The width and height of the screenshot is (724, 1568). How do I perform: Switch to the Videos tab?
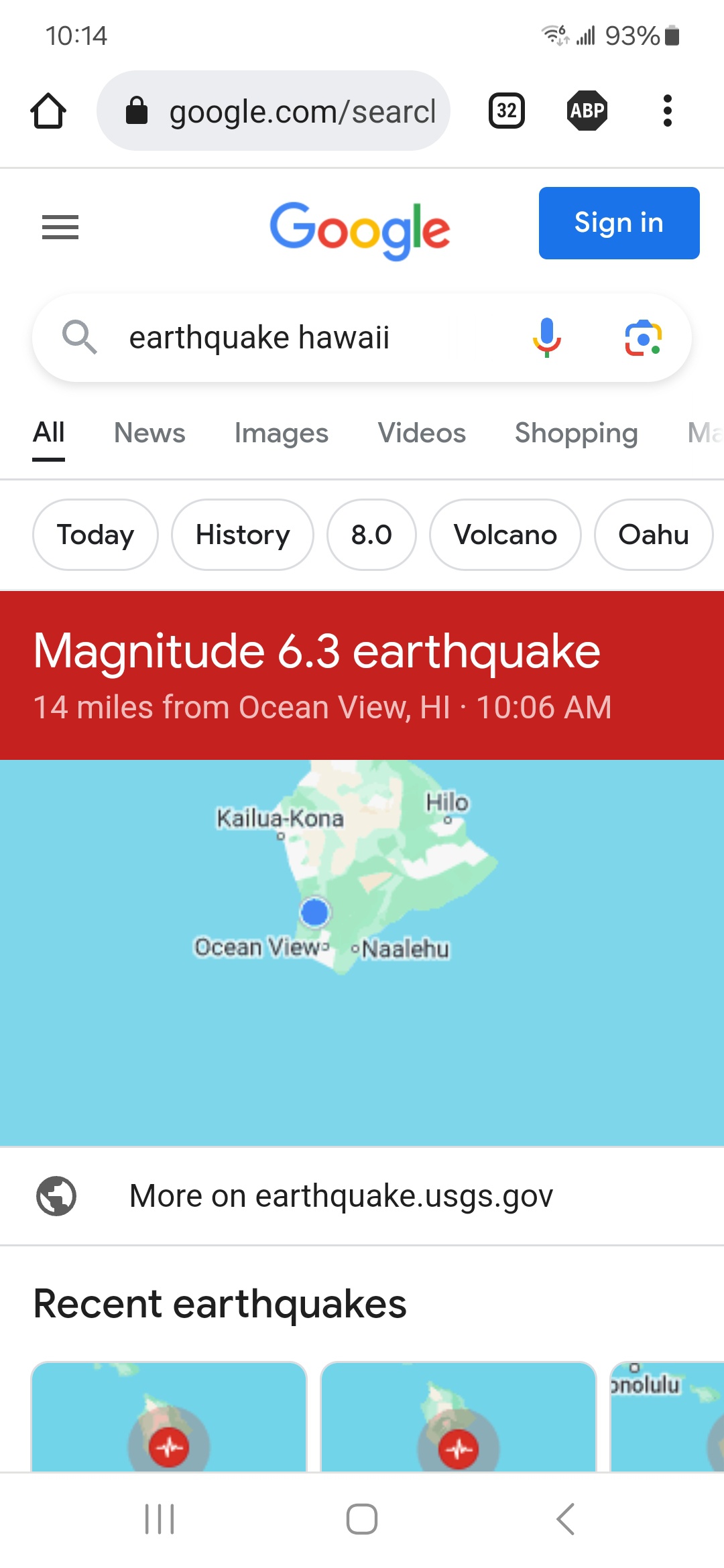click(x=422, y=433)
